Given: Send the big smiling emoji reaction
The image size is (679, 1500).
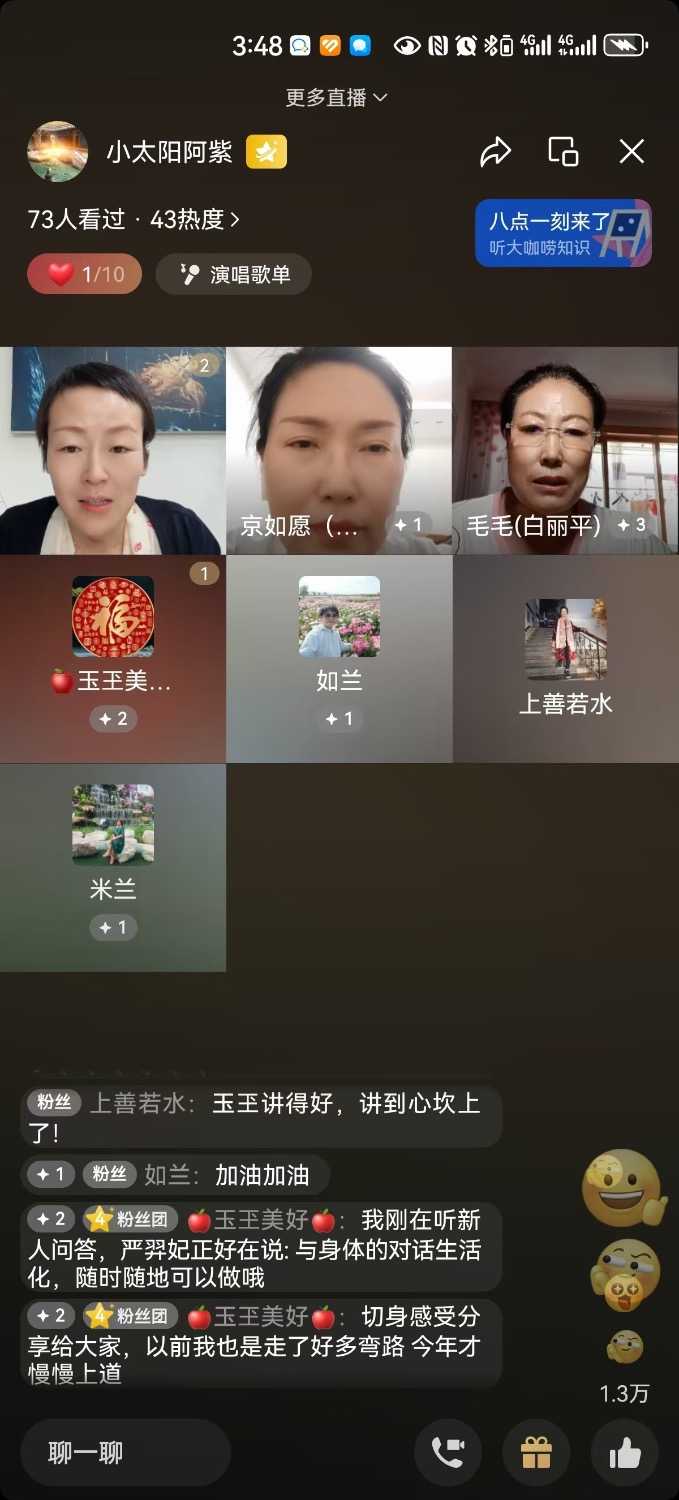Looking at the screenshot, I should click(x=623, y=1187).
